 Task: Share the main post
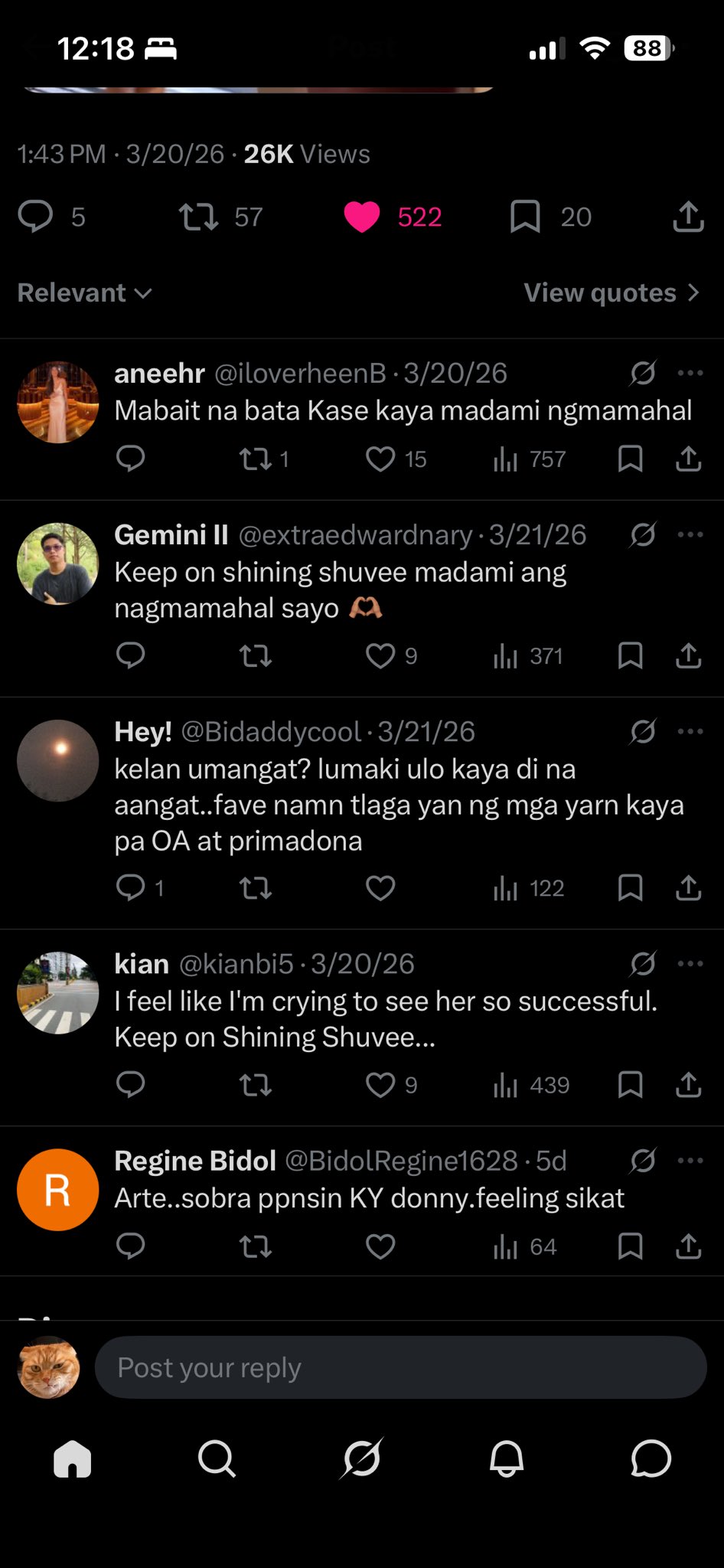[688, 217]
